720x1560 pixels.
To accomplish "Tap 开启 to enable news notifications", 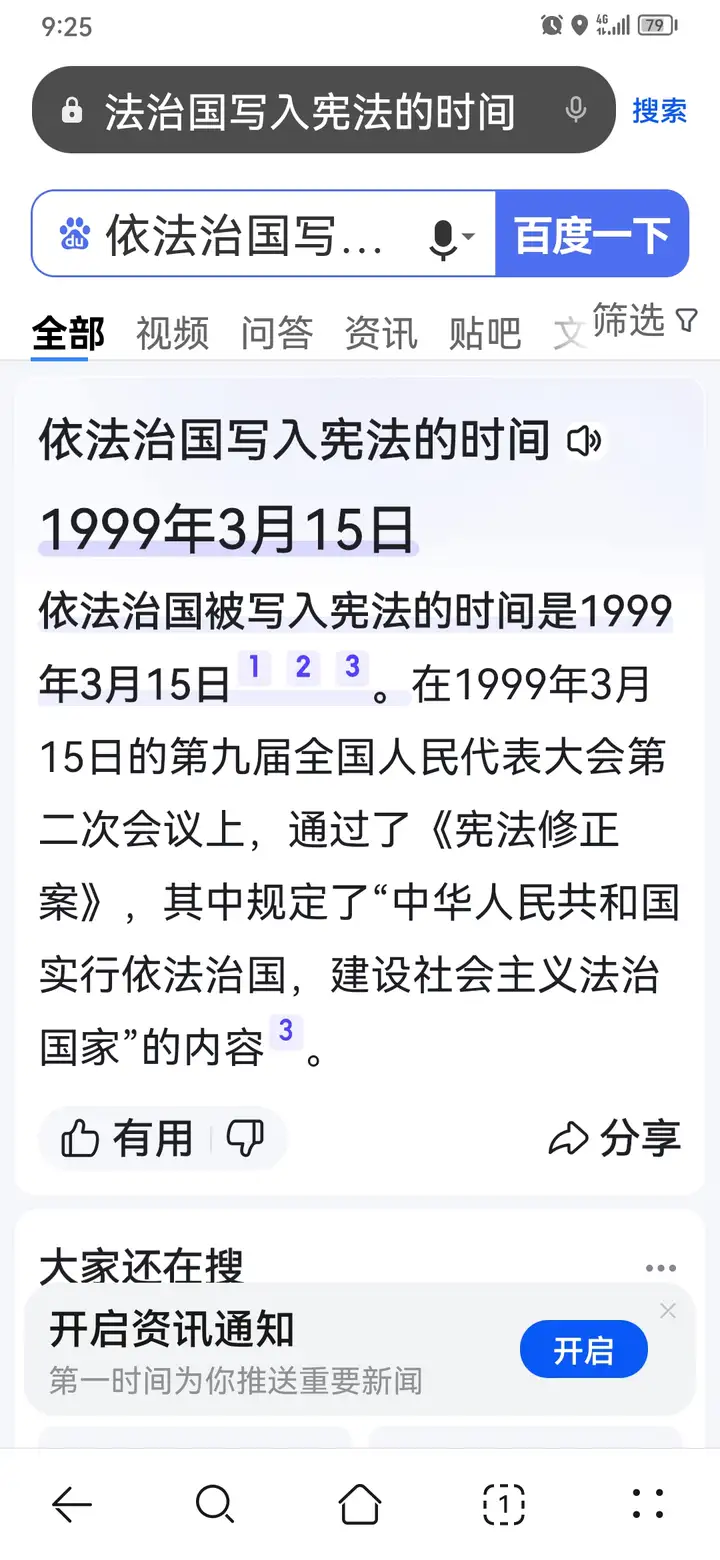I will click(x=584, y=1351).
